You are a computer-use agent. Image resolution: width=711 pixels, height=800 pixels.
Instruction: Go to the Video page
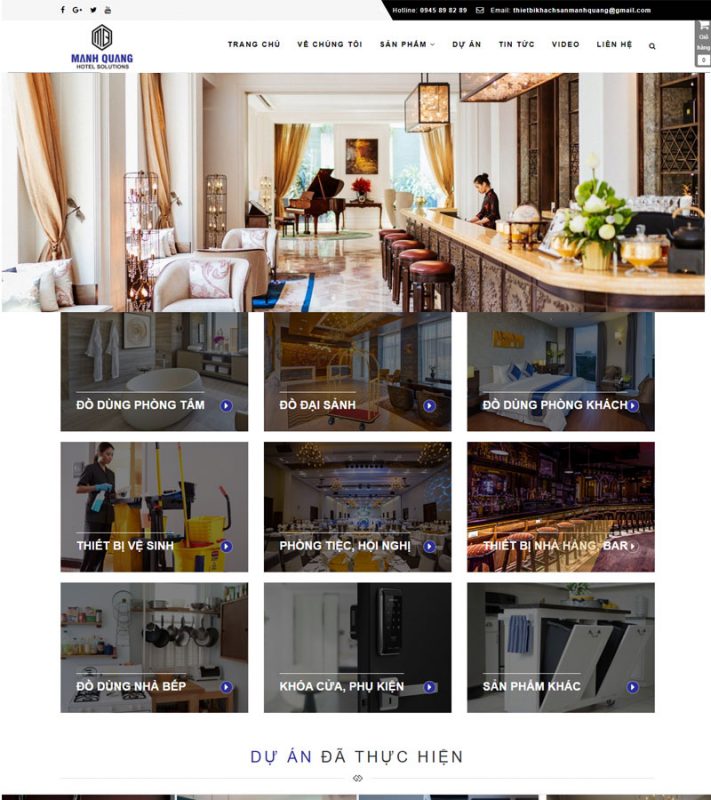tap(565, 44)
